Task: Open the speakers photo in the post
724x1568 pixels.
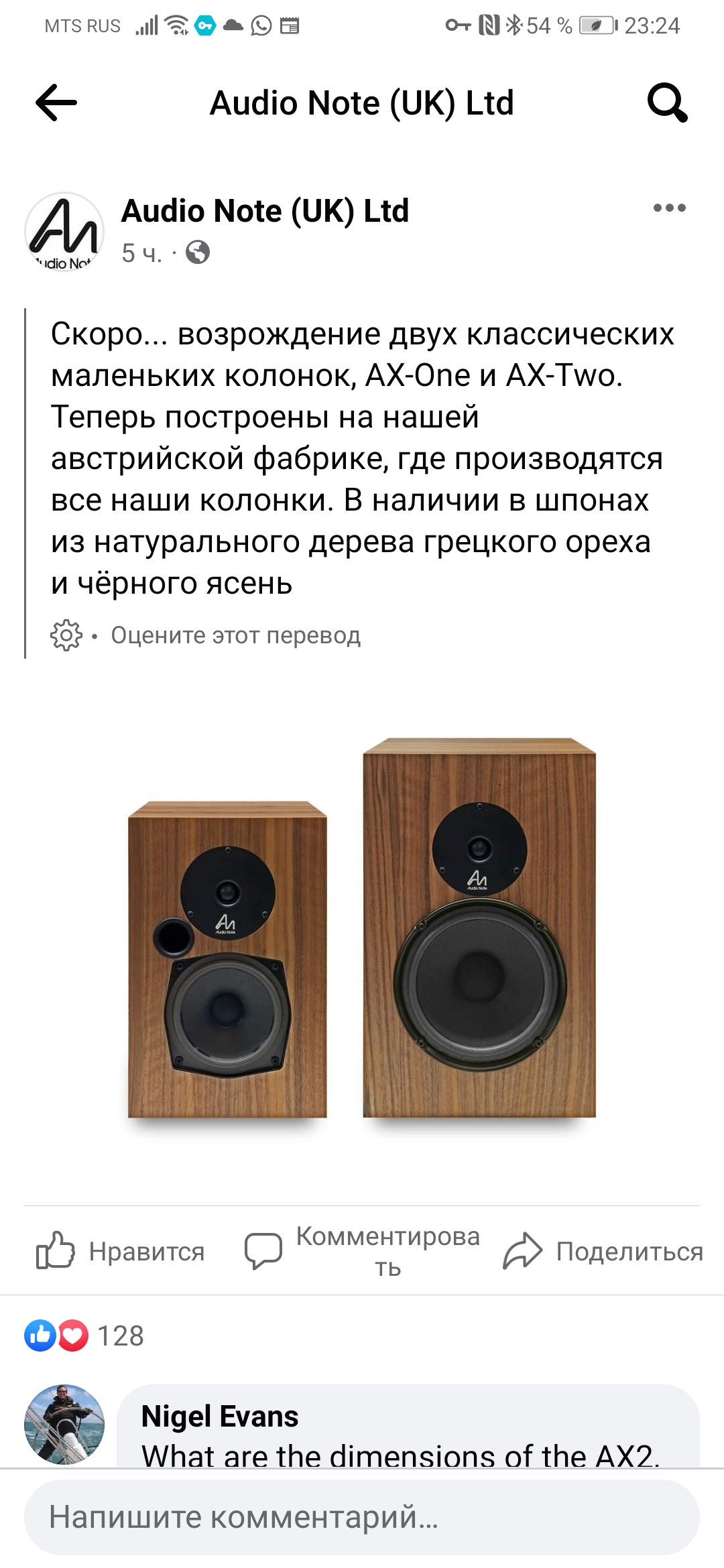Action: coord(362,931)
